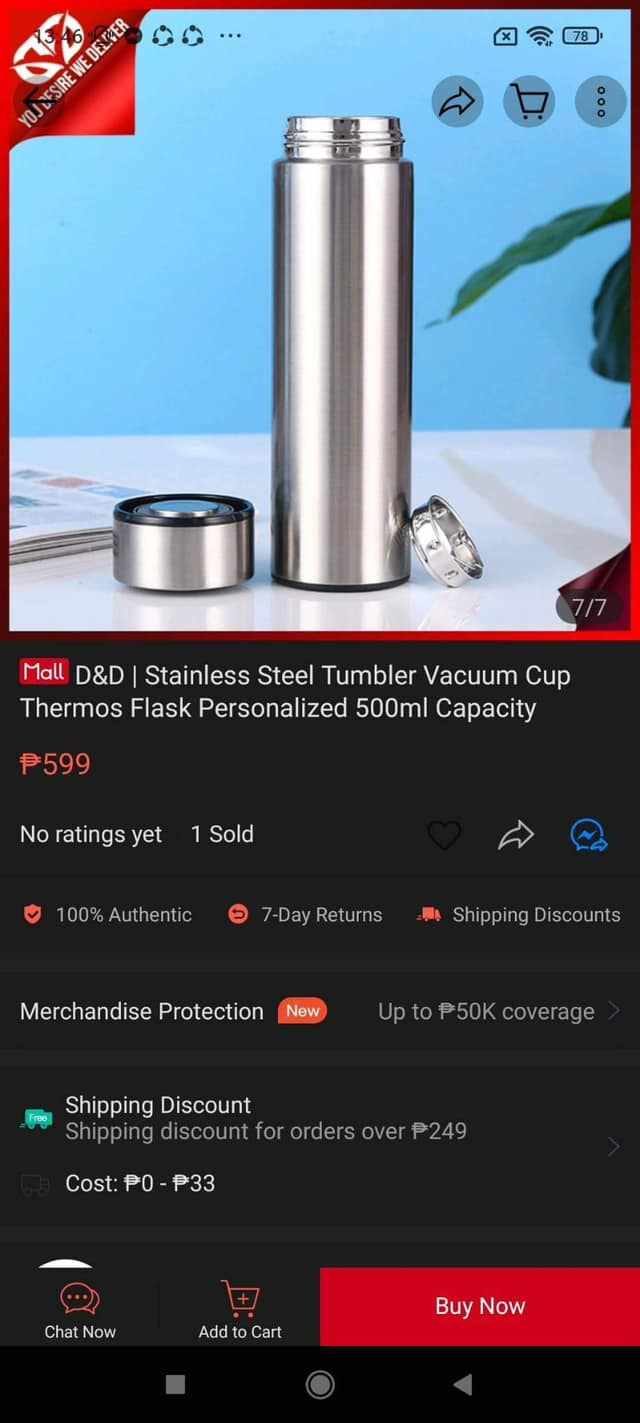
Task: Open the three-dot overflow menu
Action: [601, 101]
